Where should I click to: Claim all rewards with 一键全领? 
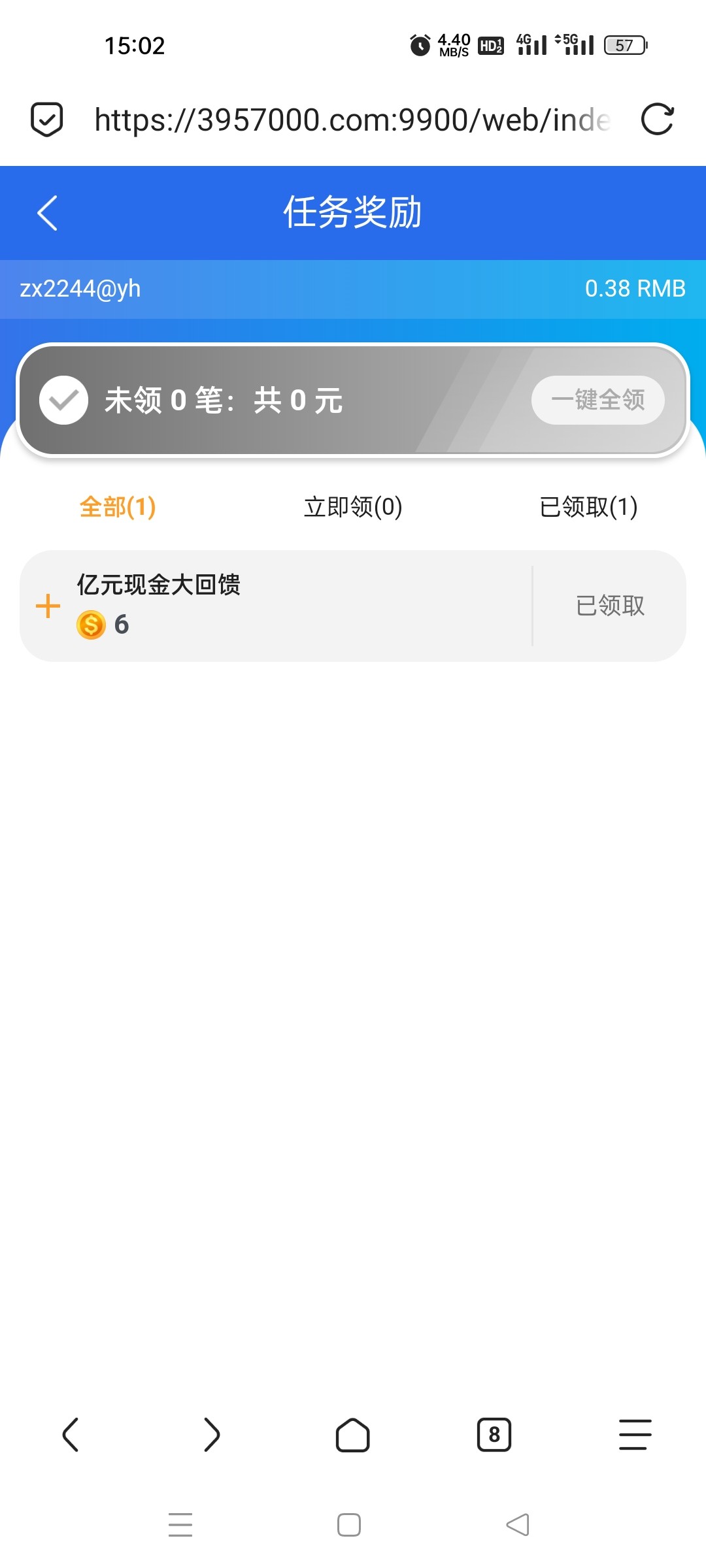(x=597, y=400)
